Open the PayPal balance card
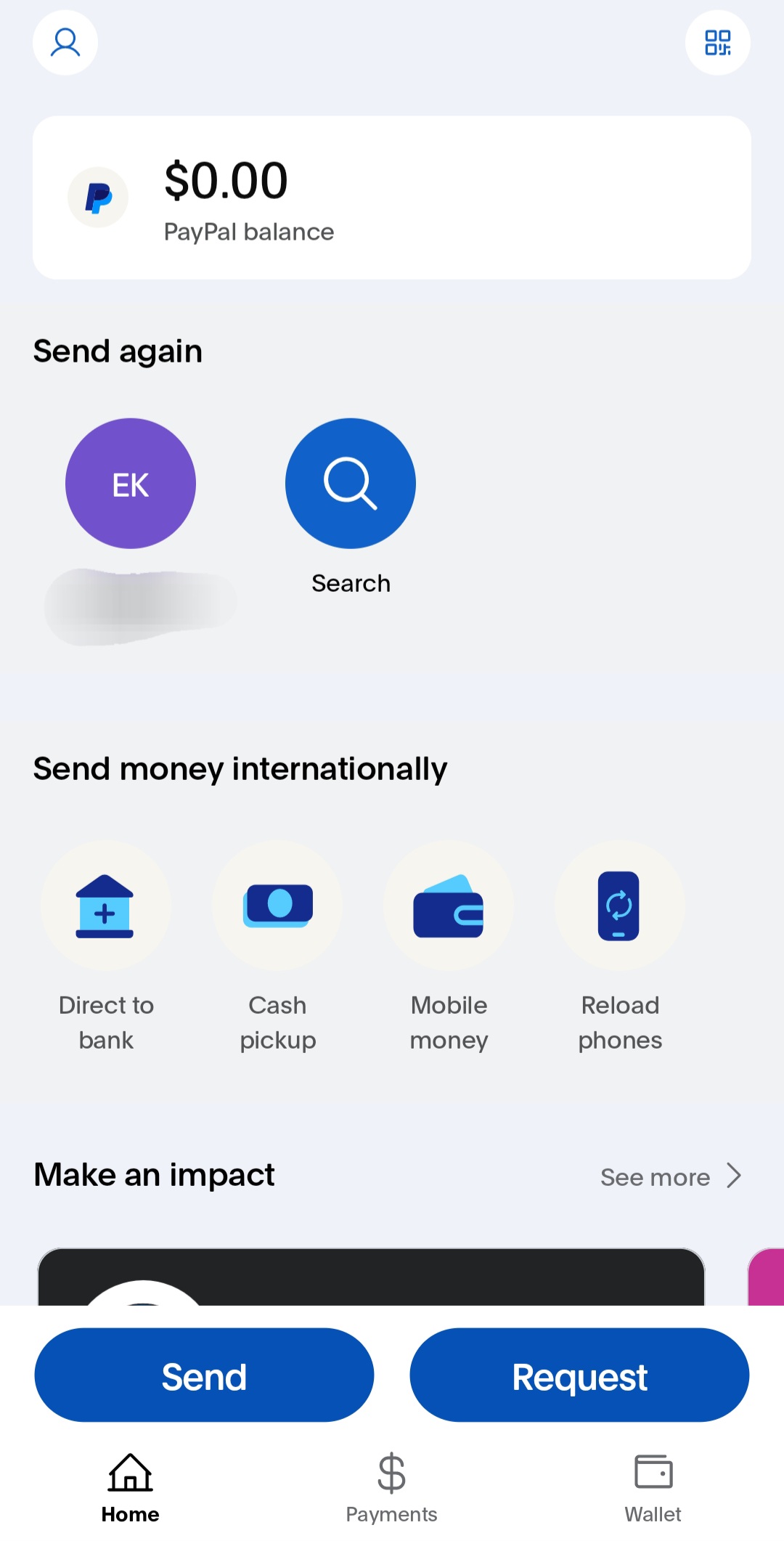This screenshot has width=784, height=1541. click(392, 198)
